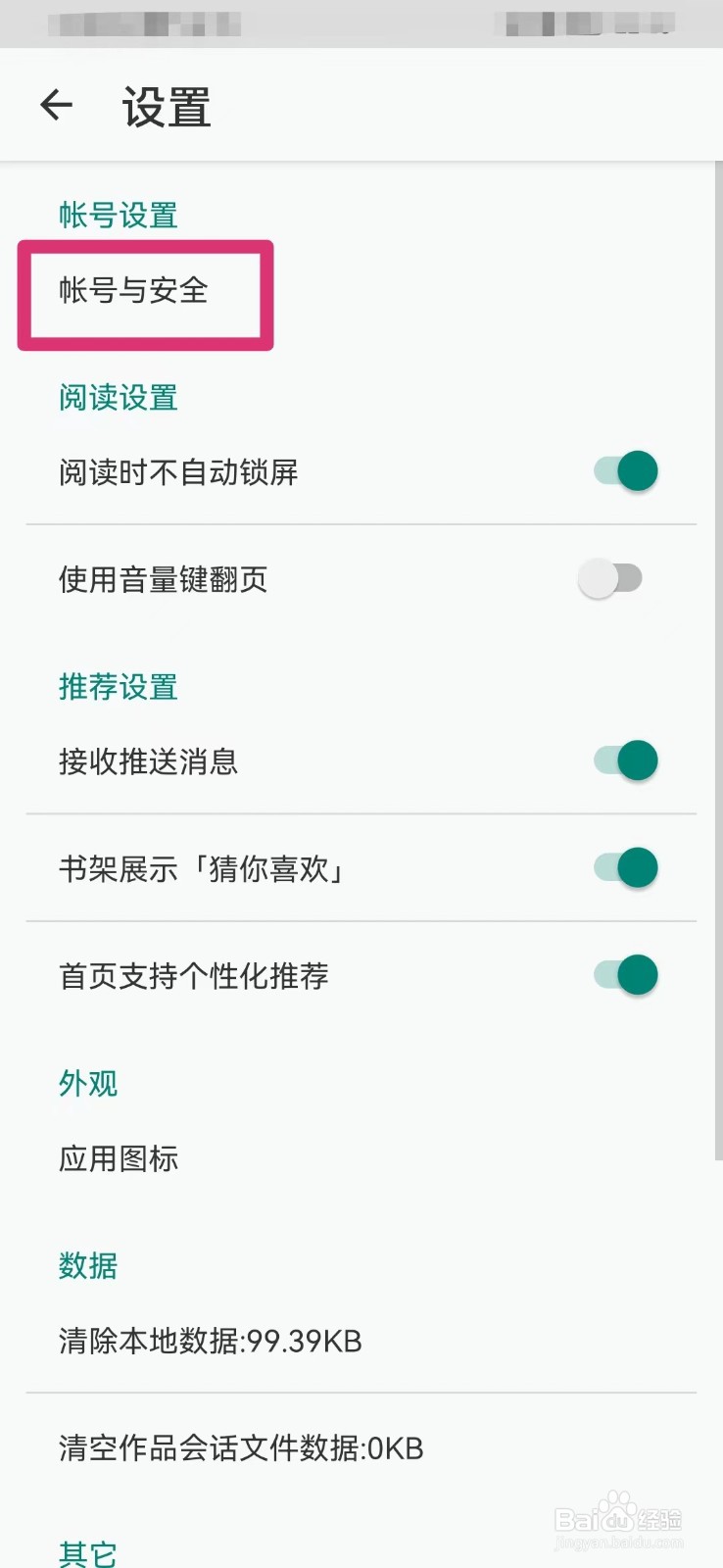Disable 接收推送消息 switch
Screen dimensions: 723x1568
coord(626,760)
